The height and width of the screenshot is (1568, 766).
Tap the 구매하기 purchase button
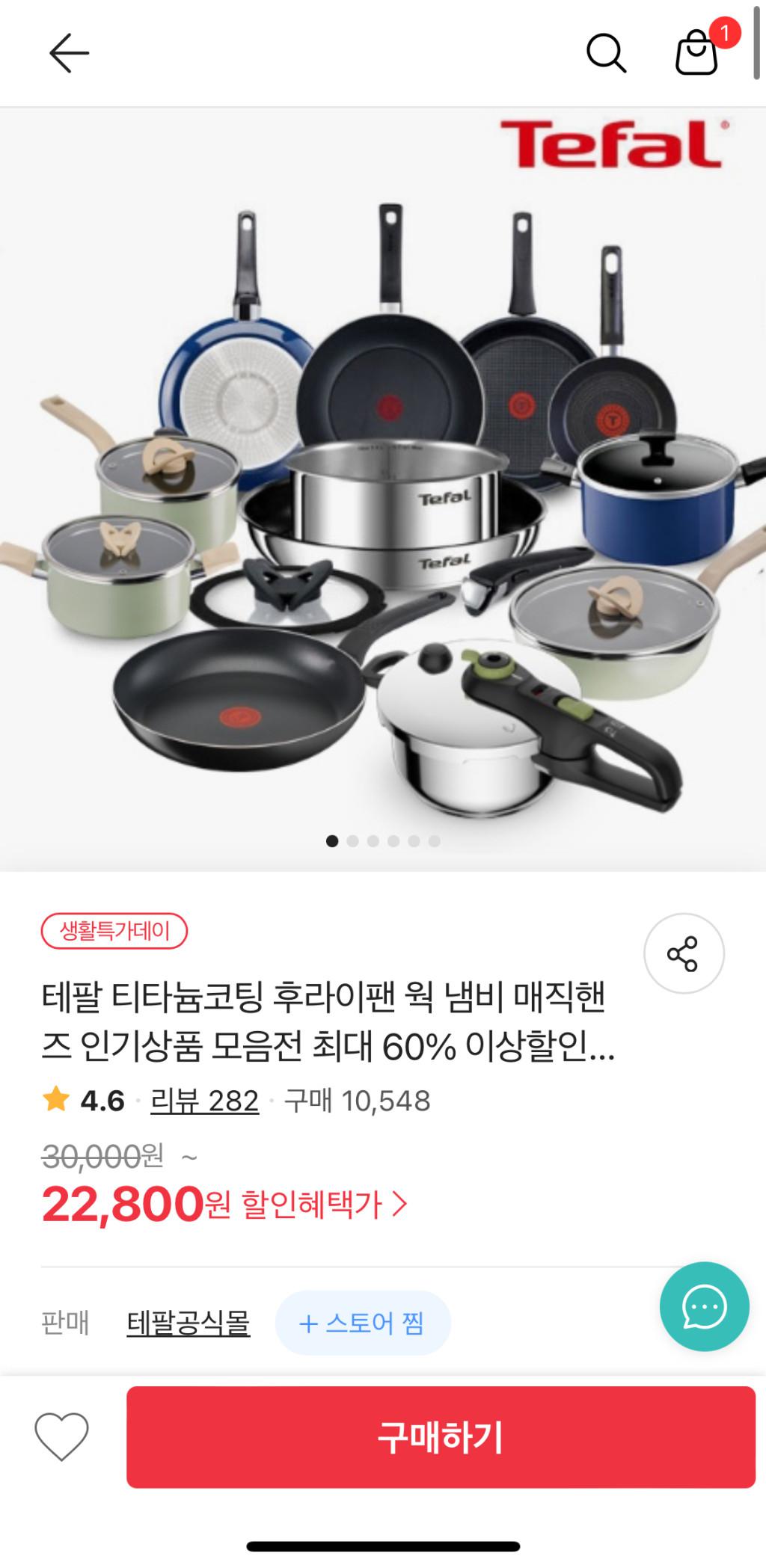click(441, 1436)
